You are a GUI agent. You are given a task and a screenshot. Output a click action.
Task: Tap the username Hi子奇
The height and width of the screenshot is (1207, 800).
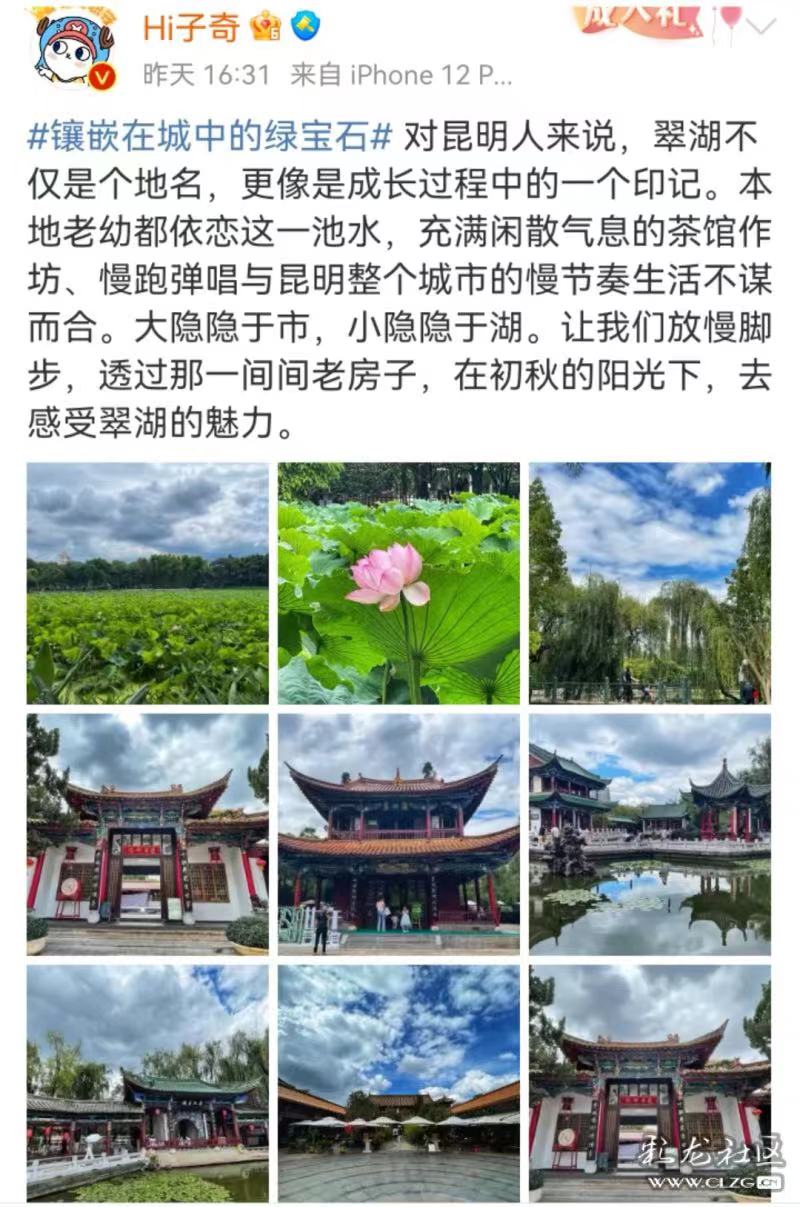pos(190,27)
